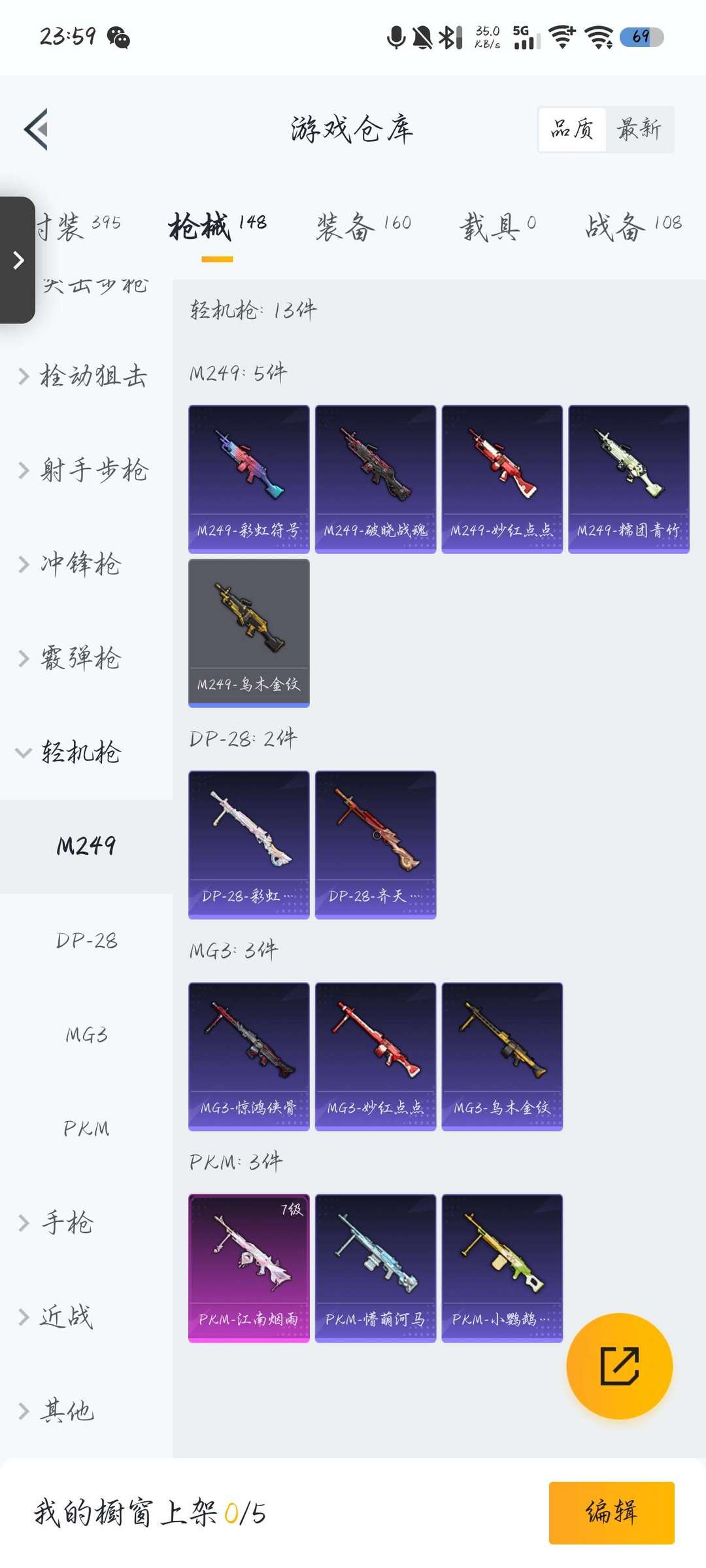
Task: Tap the 编辑 button
Action: point(611,1512)
